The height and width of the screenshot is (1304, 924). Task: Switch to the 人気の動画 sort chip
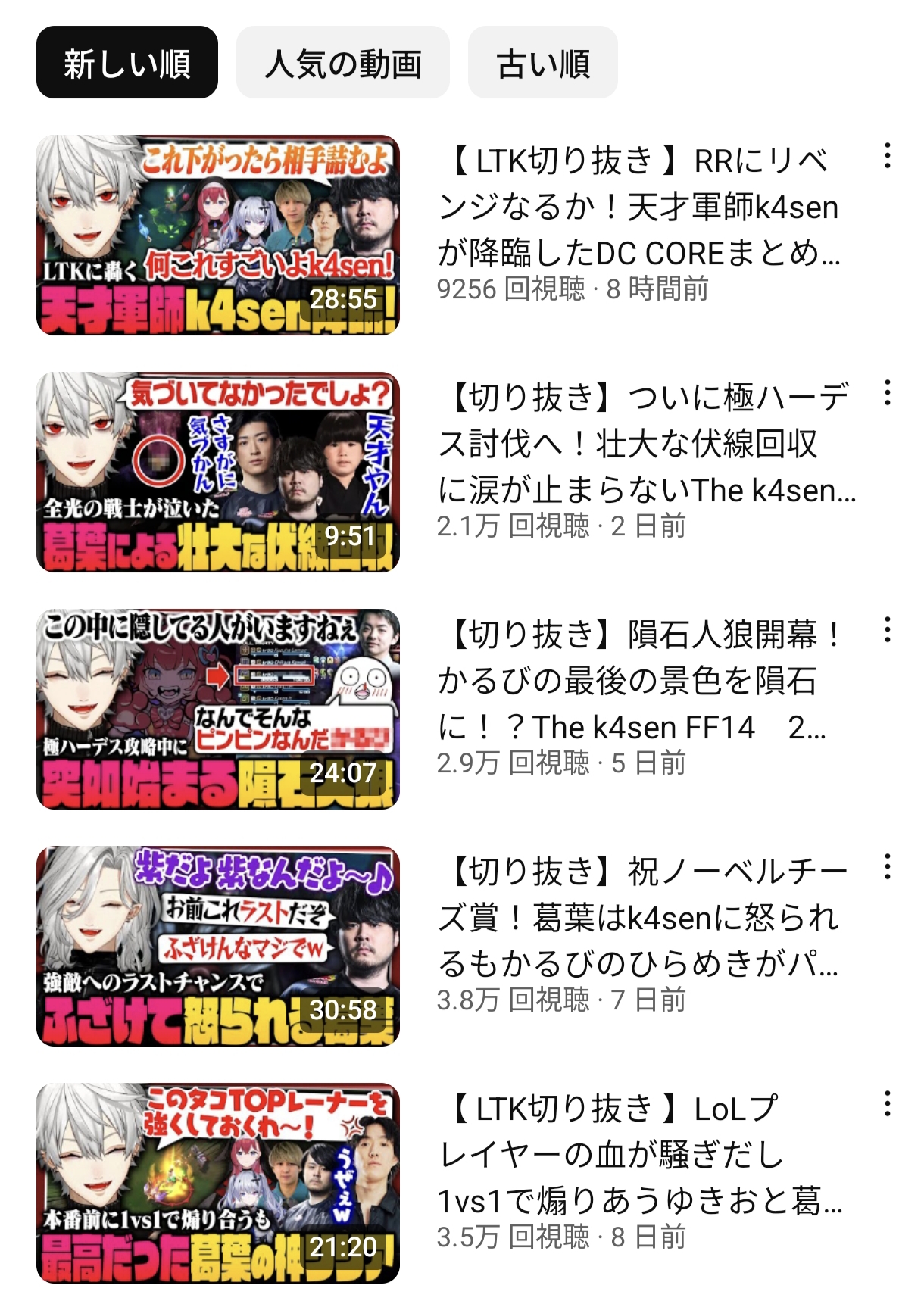click(342, 63)
